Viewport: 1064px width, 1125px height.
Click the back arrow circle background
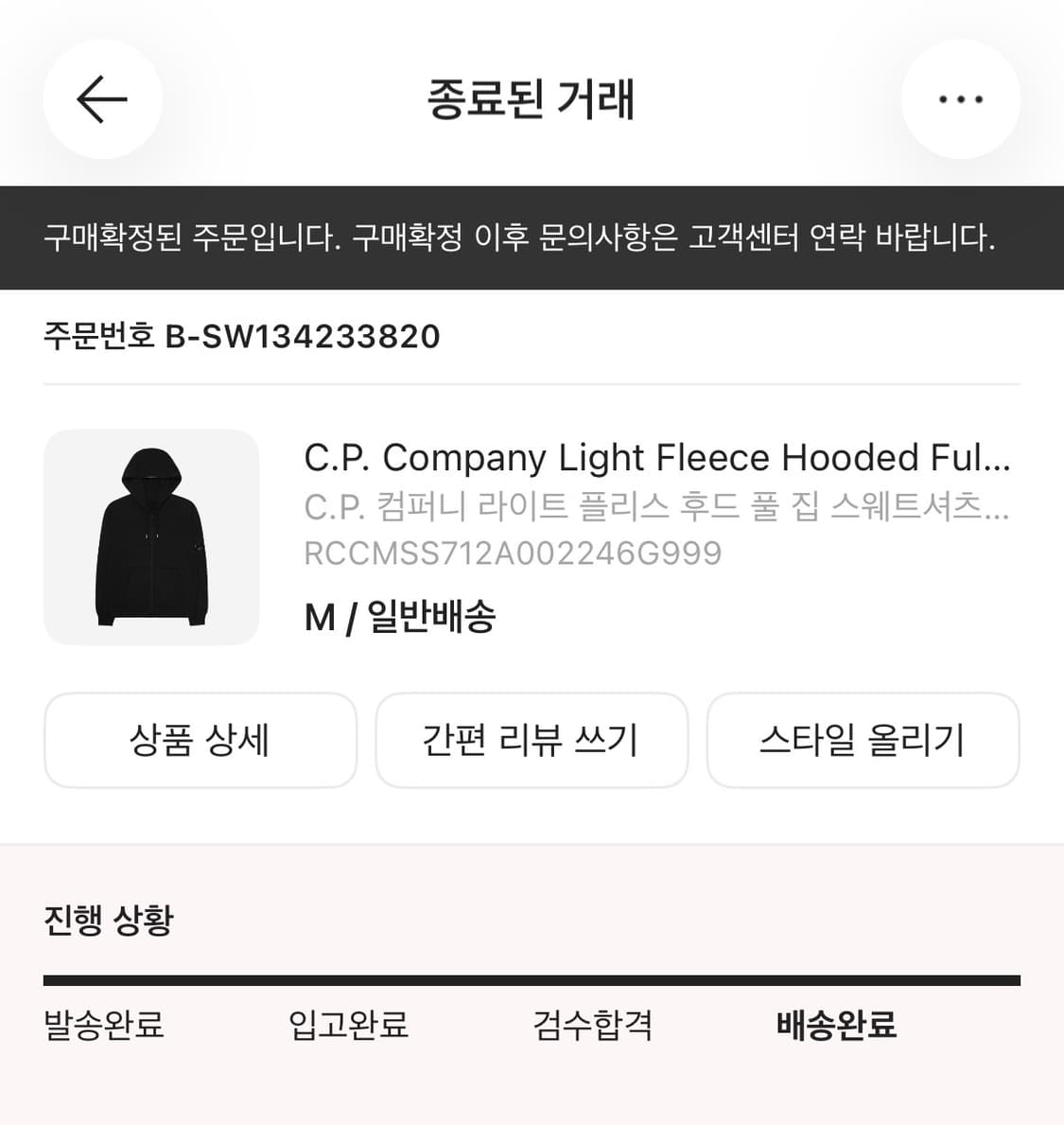coord(101,98)
